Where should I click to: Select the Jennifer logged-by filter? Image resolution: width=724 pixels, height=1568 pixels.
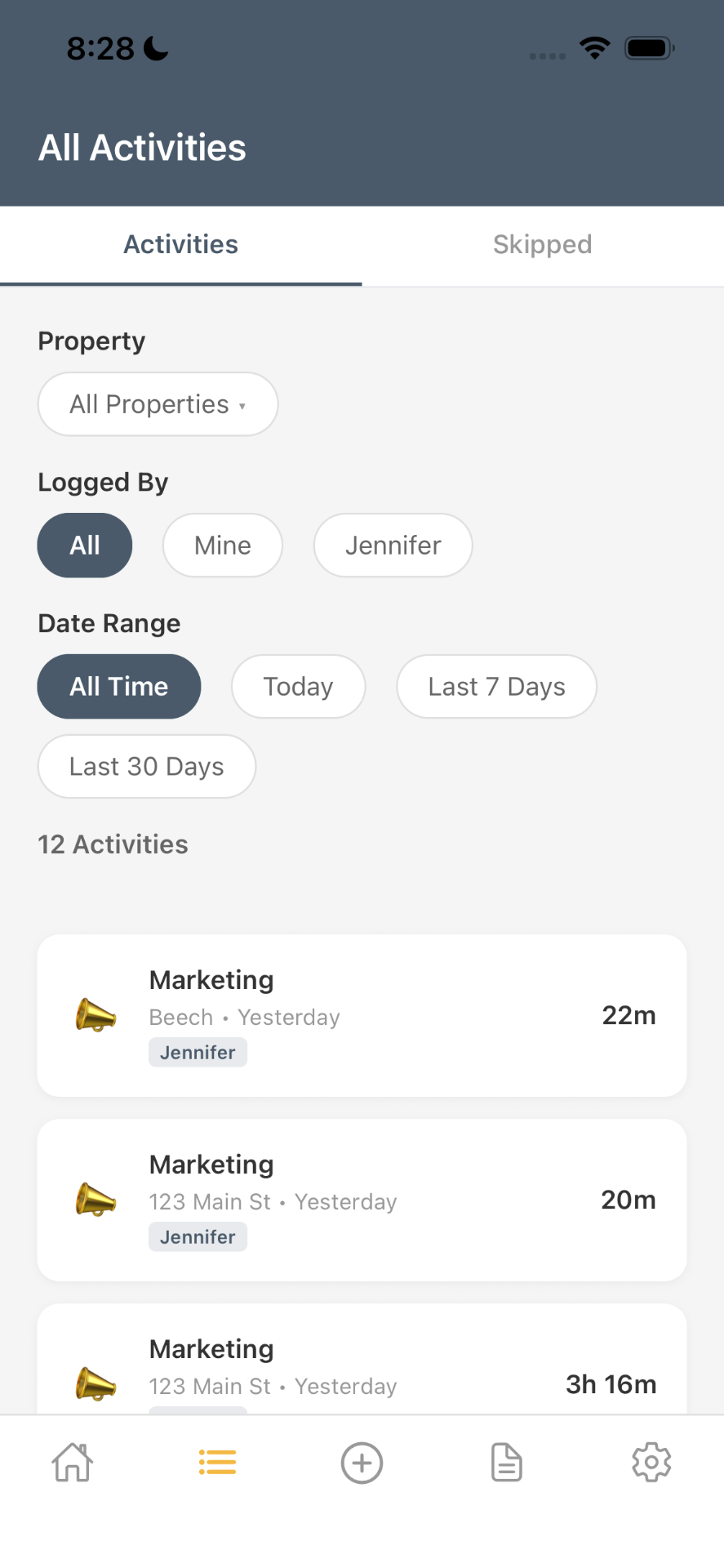392,545
